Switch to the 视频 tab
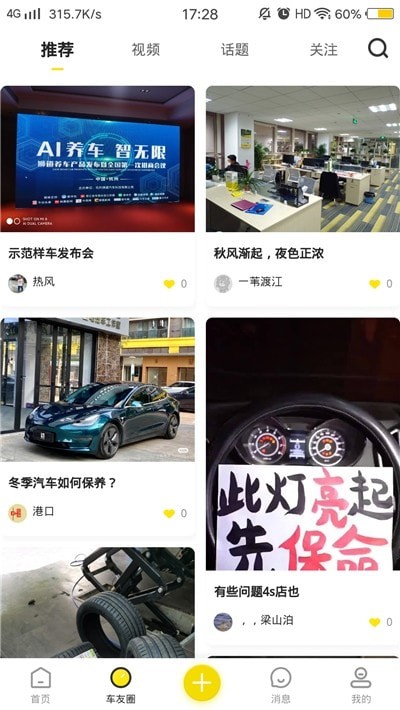The height and width of the screenshot is (710, 400). pos(145,49)
